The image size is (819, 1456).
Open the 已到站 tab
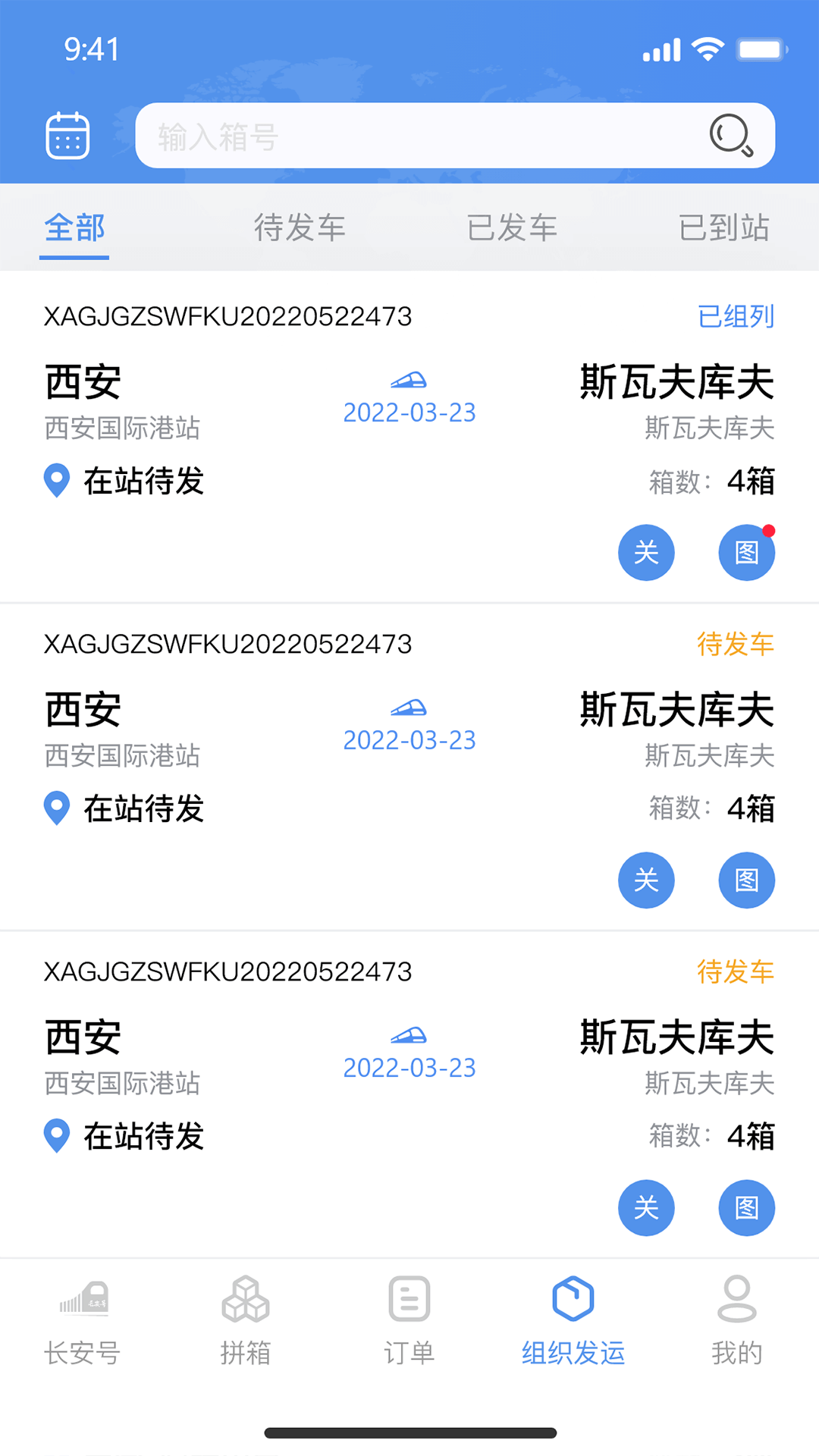[x=726, y=227]
